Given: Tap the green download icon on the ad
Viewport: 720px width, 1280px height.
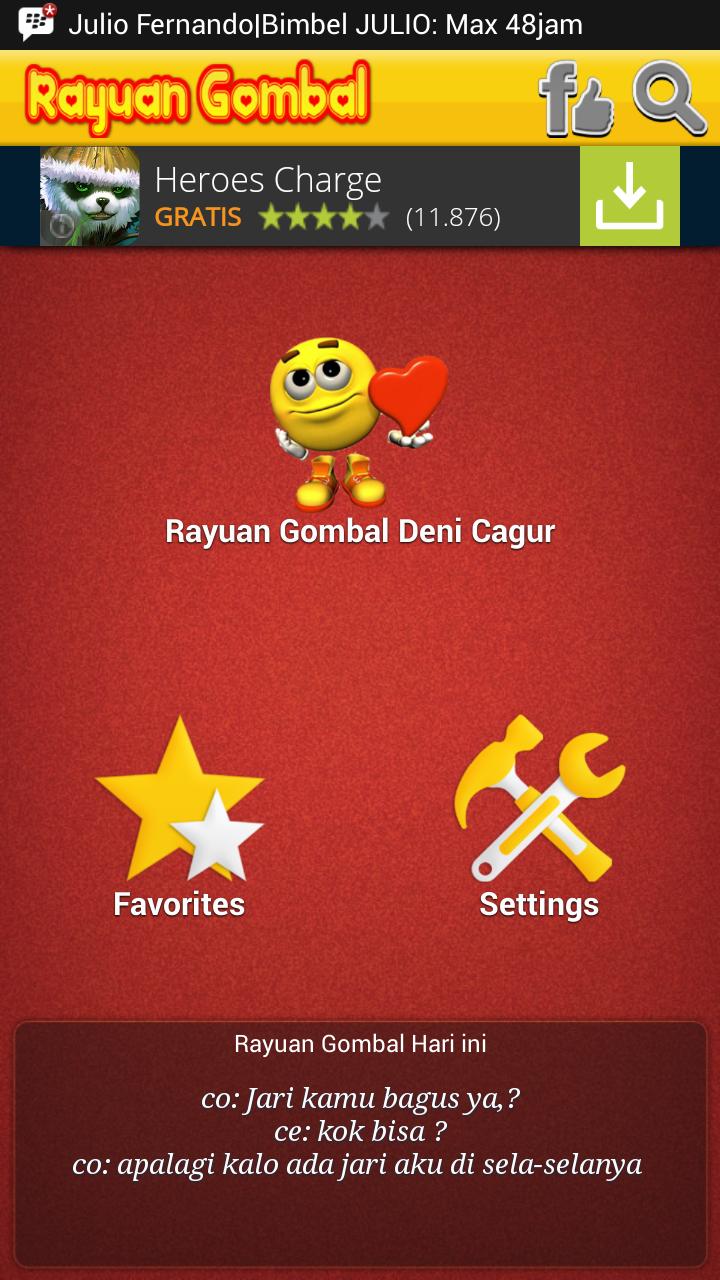Looking at the screenshot, I should (629, 194).
